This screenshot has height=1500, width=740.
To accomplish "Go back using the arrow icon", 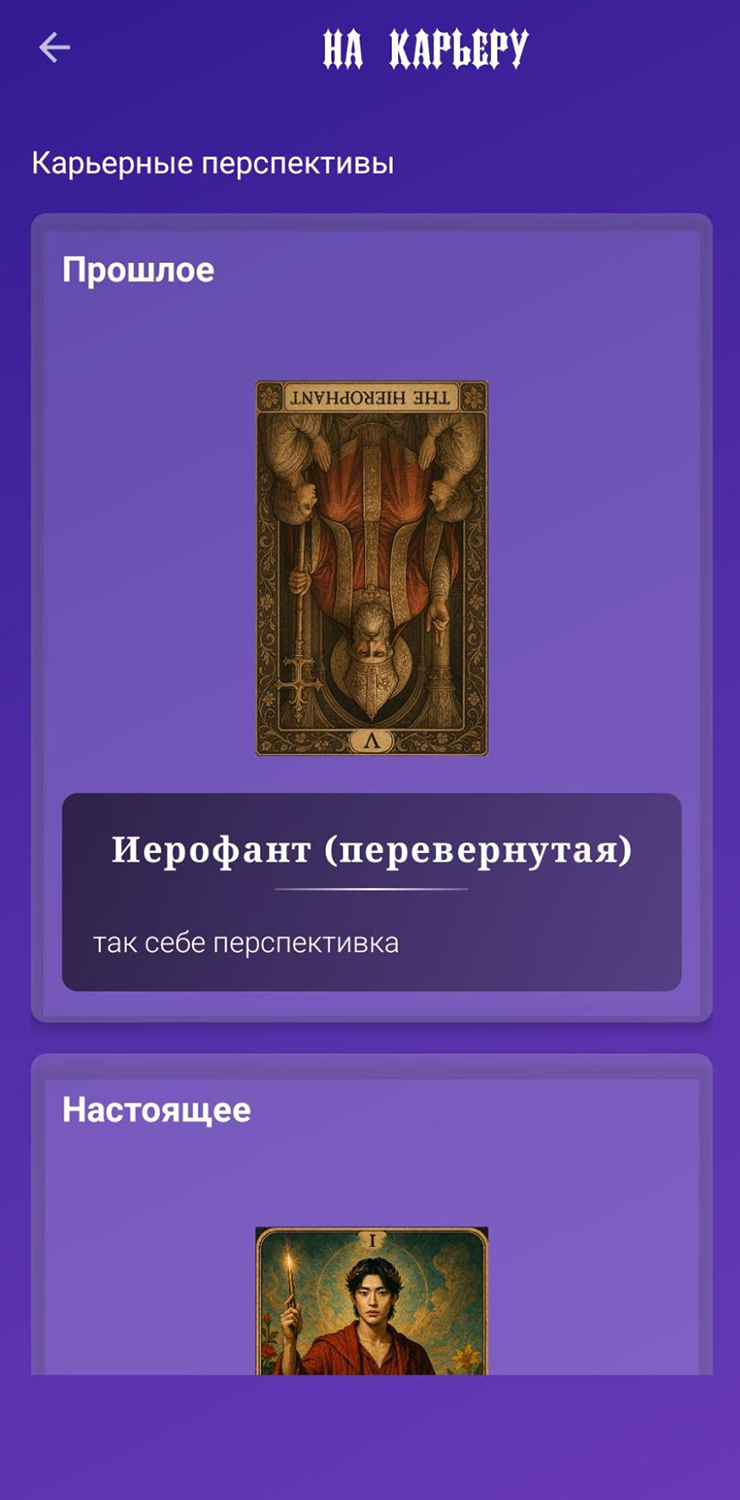I will (54, 47).
